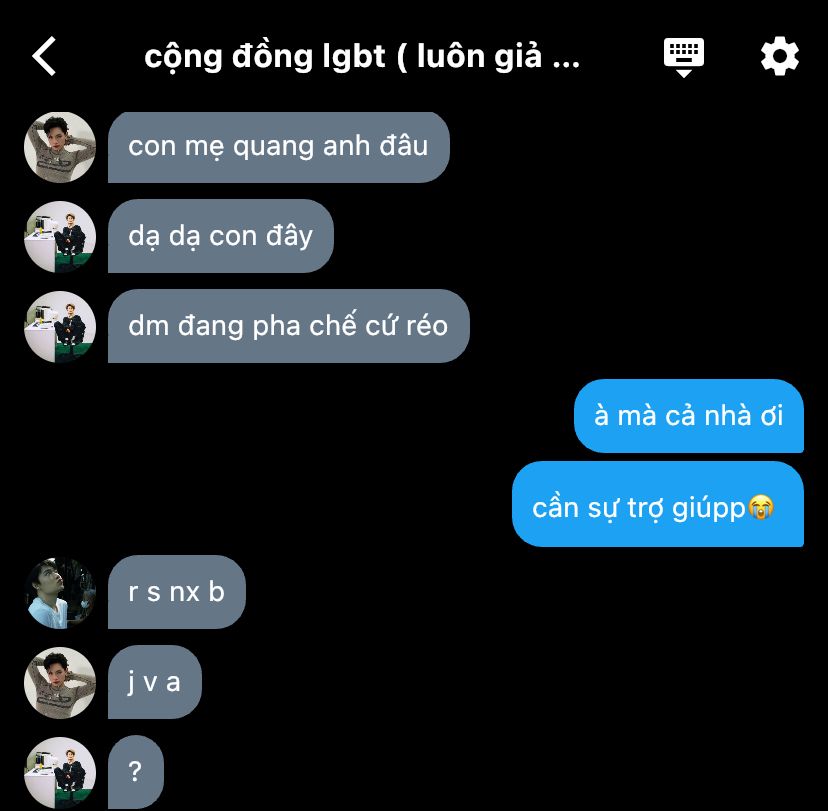
Task: Open the group title "cộng đồng lgbt"
Action: click(362, 57)
